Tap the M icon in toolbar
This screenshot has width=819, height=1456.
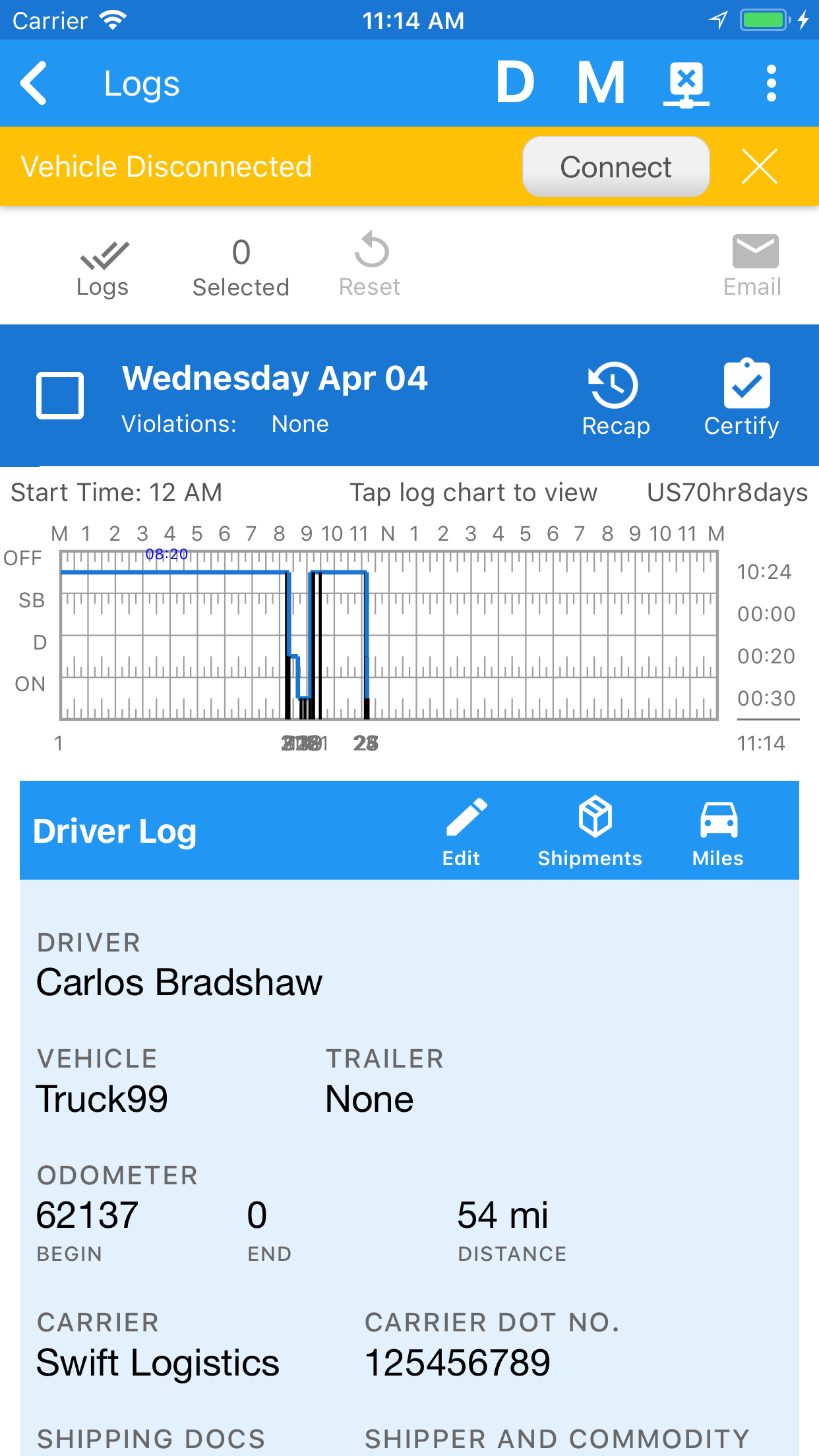coord(601,83)
